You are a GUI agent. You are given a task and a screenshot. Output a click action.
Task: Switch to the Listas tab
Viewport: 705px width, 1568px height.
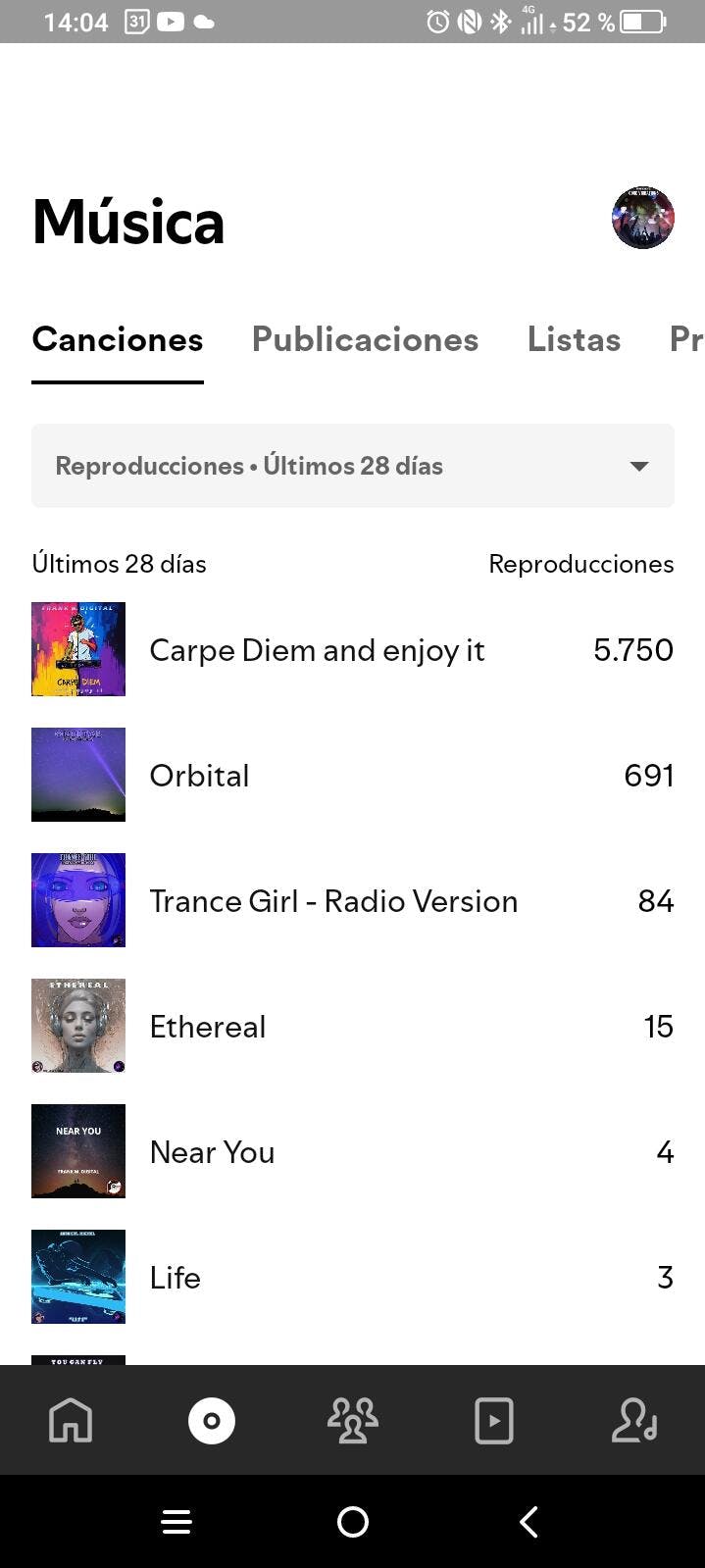[x=574, y=339]
